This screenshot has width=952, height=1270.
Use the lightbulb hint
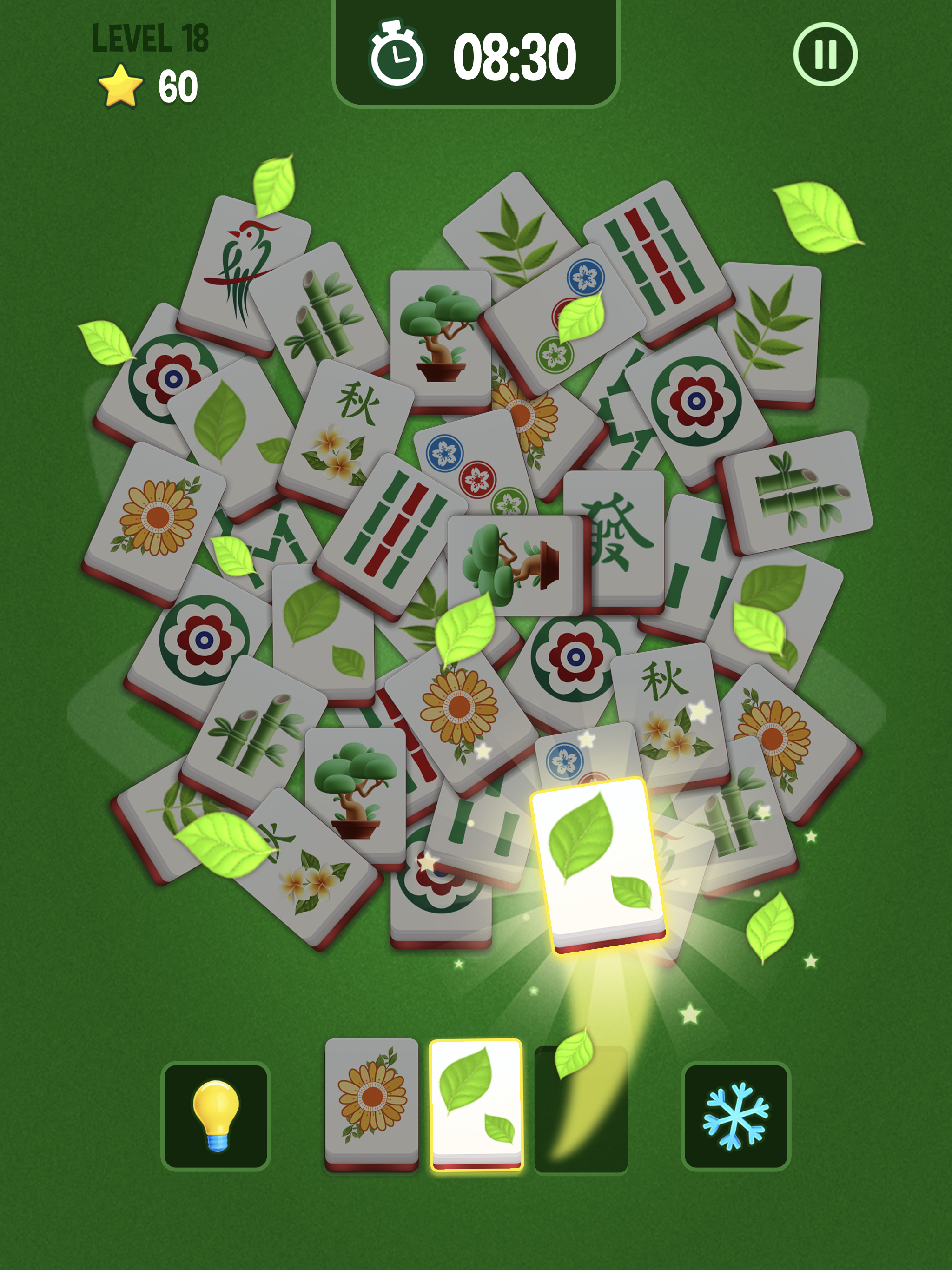pos(215,1116)
